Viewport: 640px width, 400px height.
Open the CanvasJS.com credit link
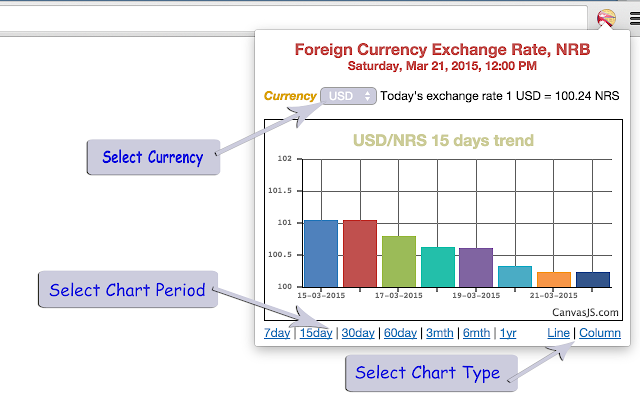point(585,313)
